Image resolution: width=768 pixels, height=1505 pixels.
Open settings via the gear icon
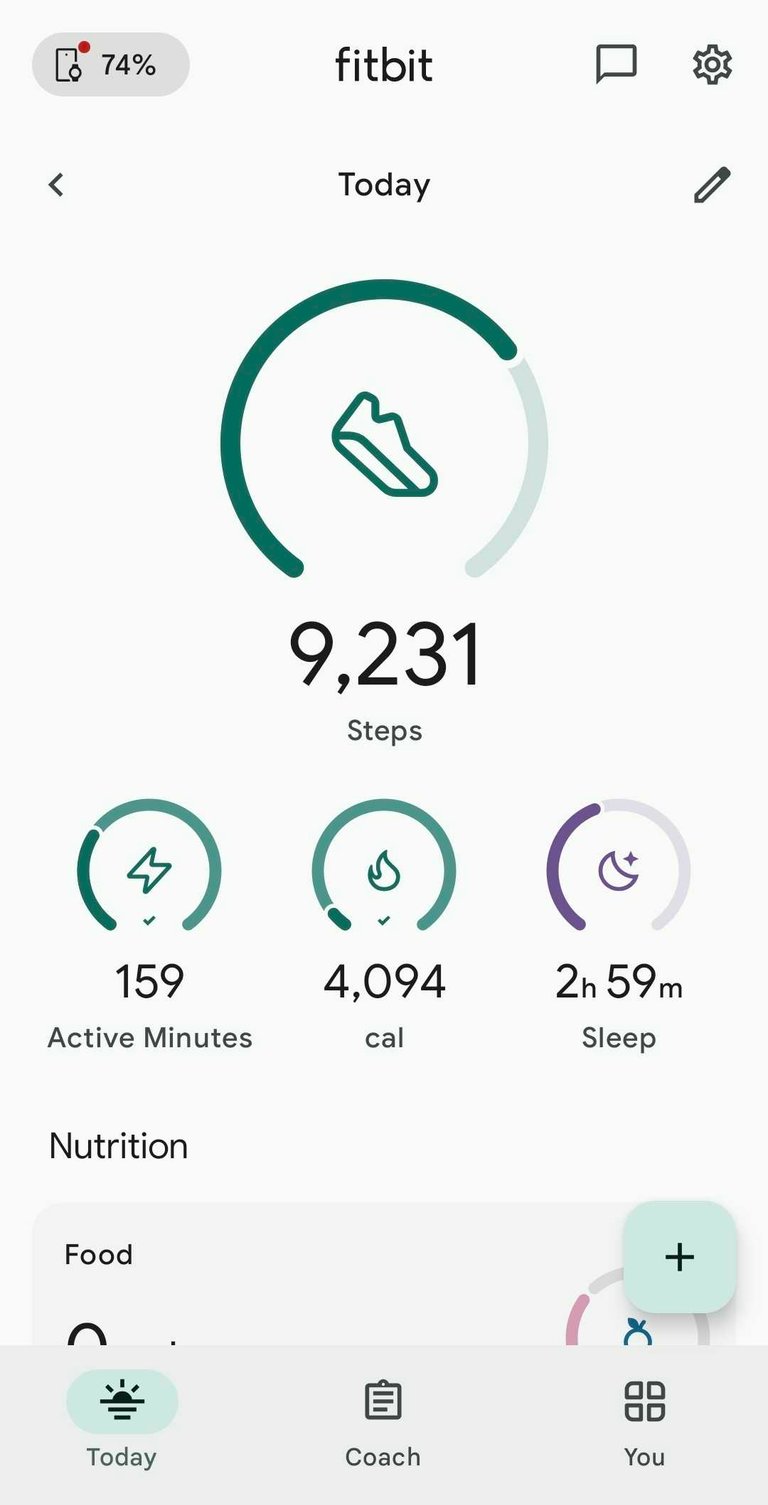pos(712,65)
